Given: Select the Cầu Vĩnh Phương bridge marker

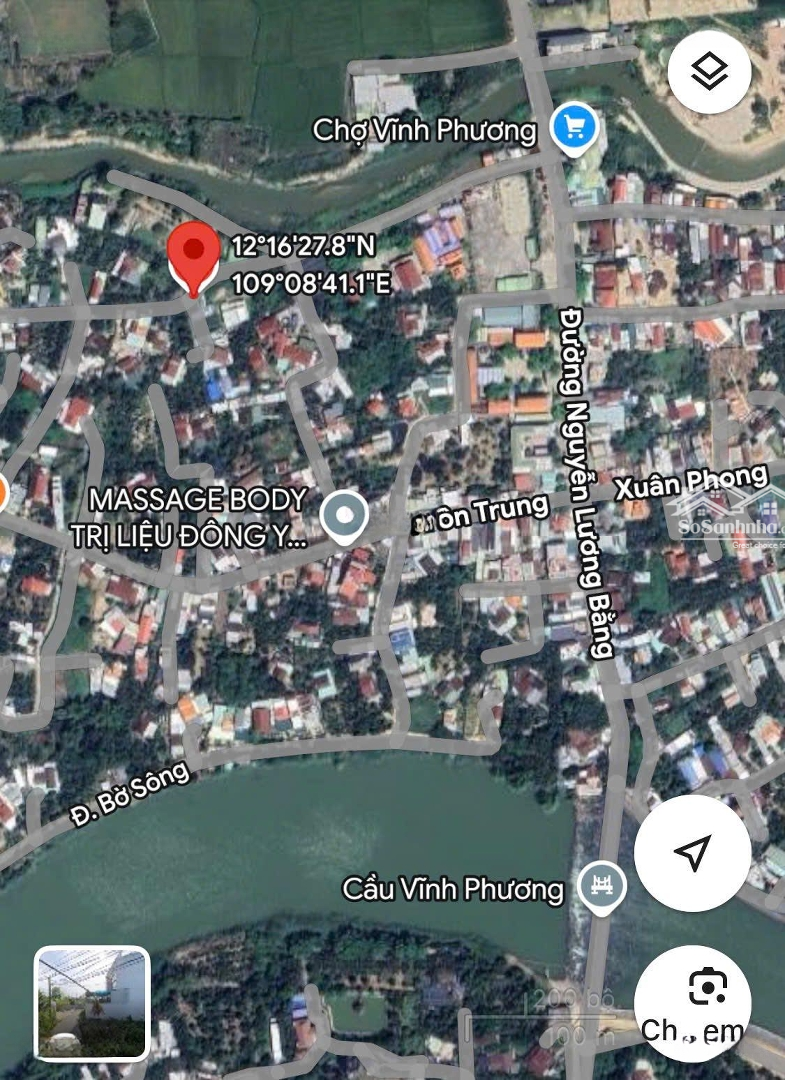Looking at the screenshot, I should click(603, 886).
